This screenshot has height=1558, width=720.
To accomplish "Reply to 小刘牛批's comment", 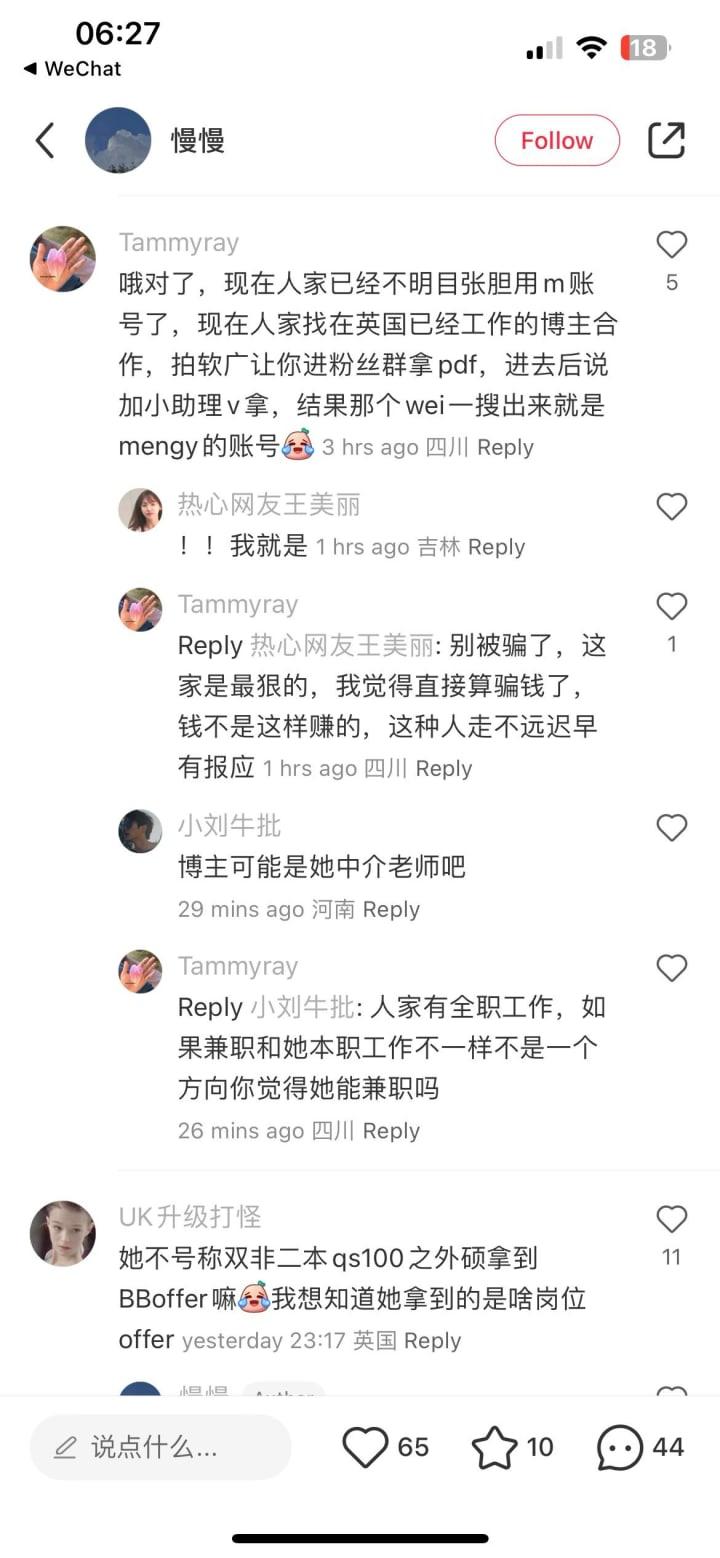I will (x=391, y=909).
